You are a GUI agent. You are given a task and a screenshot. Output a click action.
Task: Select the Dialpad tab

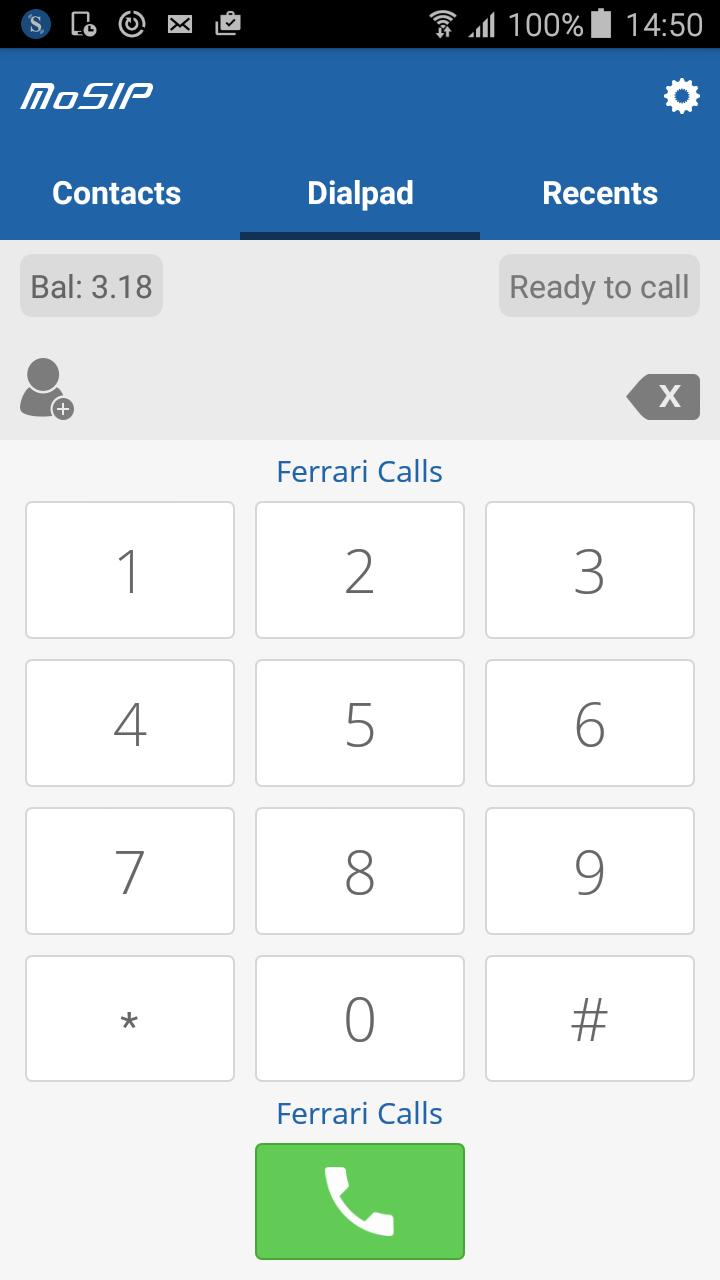360,193
